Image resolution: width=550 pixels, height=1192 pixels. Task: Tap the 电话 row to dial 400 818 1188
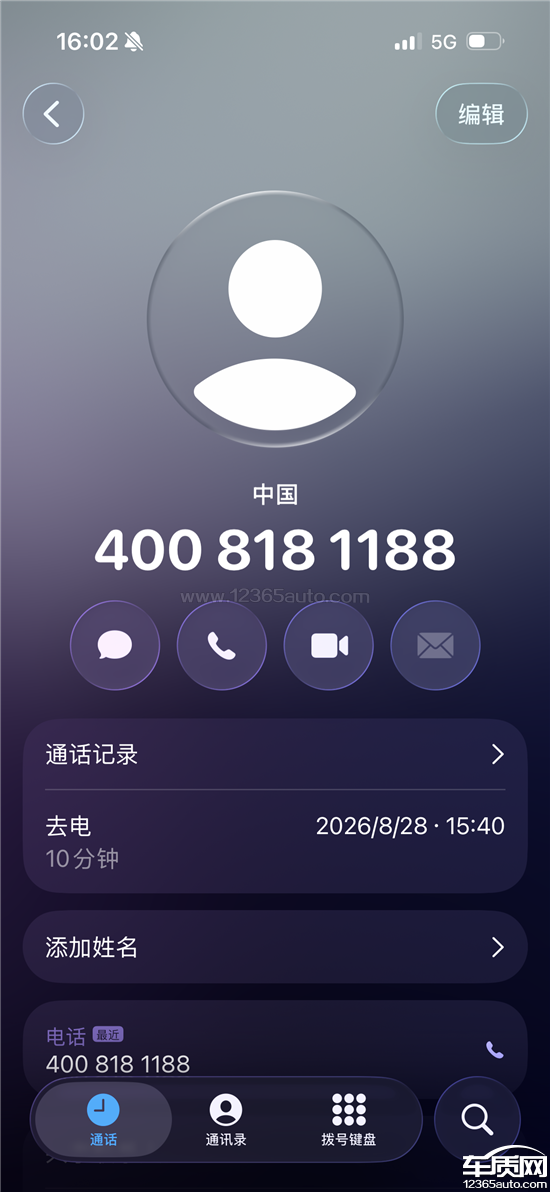[x=275, y=1050]
